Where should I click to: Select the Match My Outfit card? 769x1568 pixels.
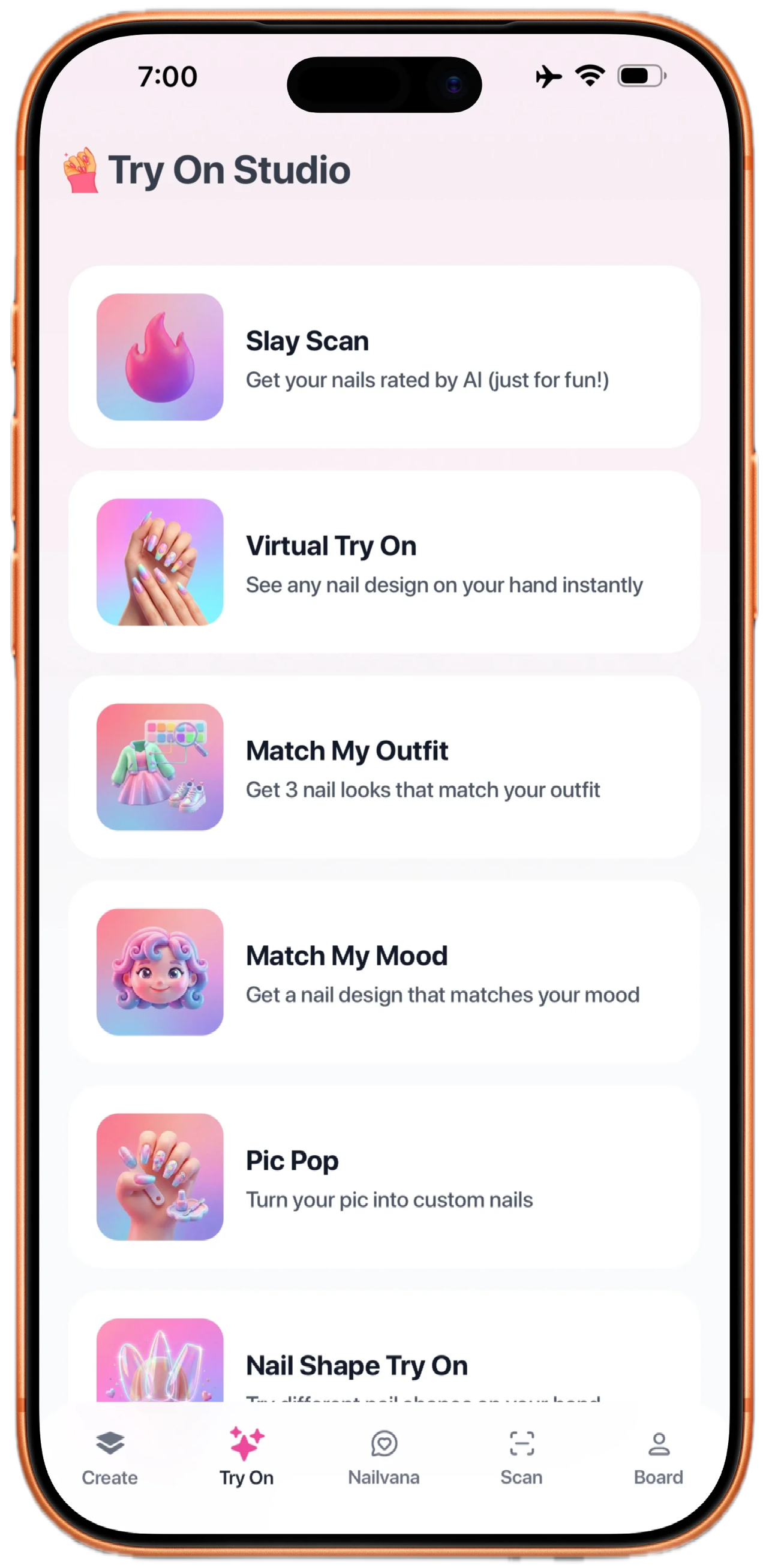point(383,767)
